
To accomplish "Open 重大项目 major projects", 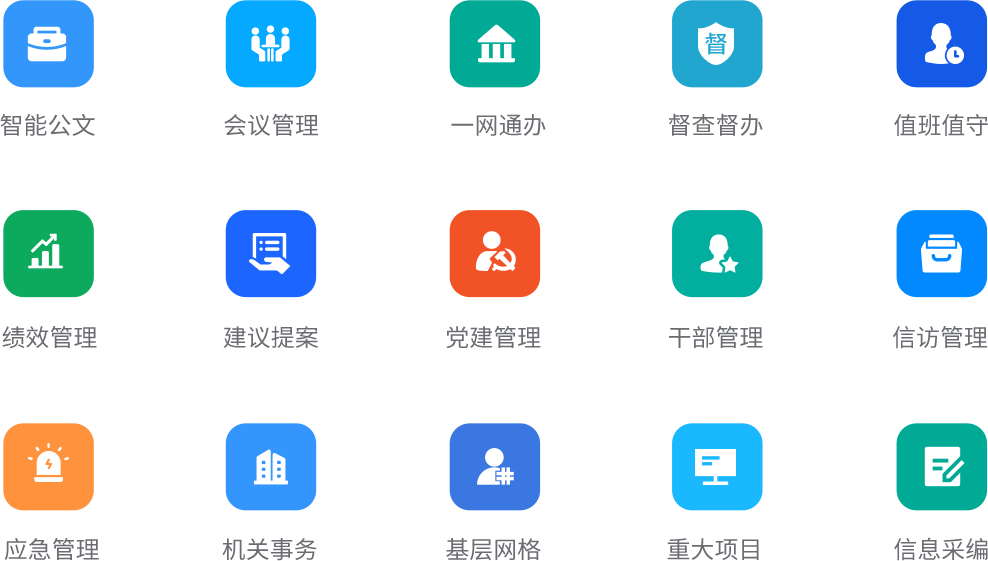I will point(717,467).
